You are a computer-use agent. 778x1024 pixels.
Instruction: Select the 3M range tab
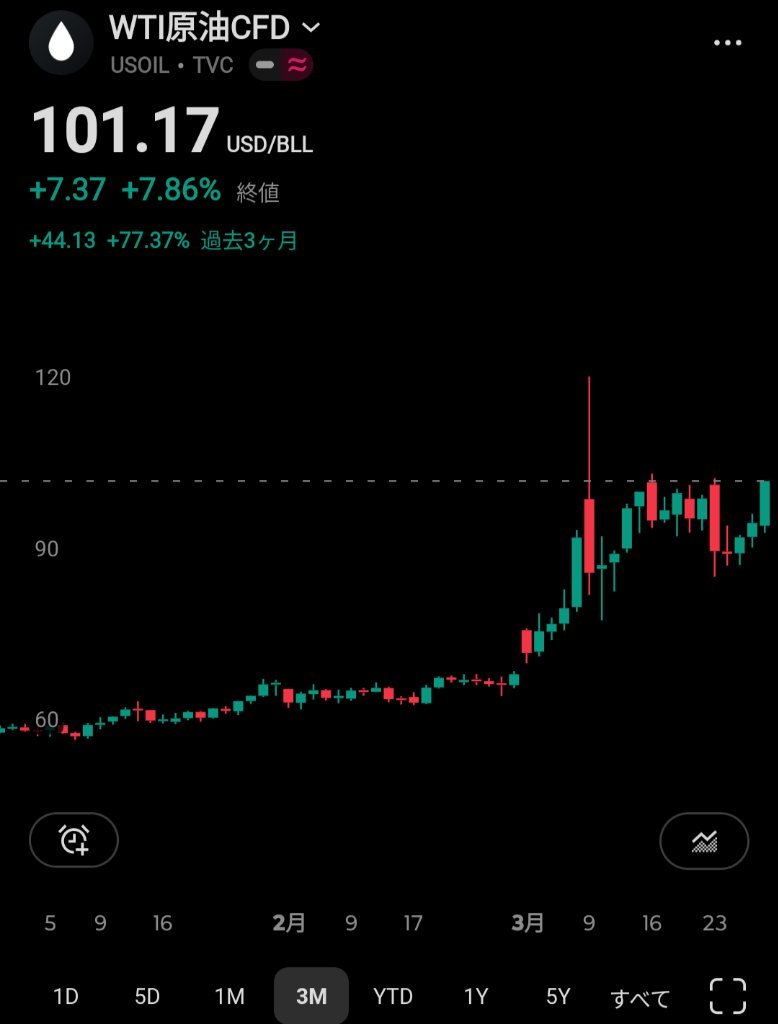(311, 996)
